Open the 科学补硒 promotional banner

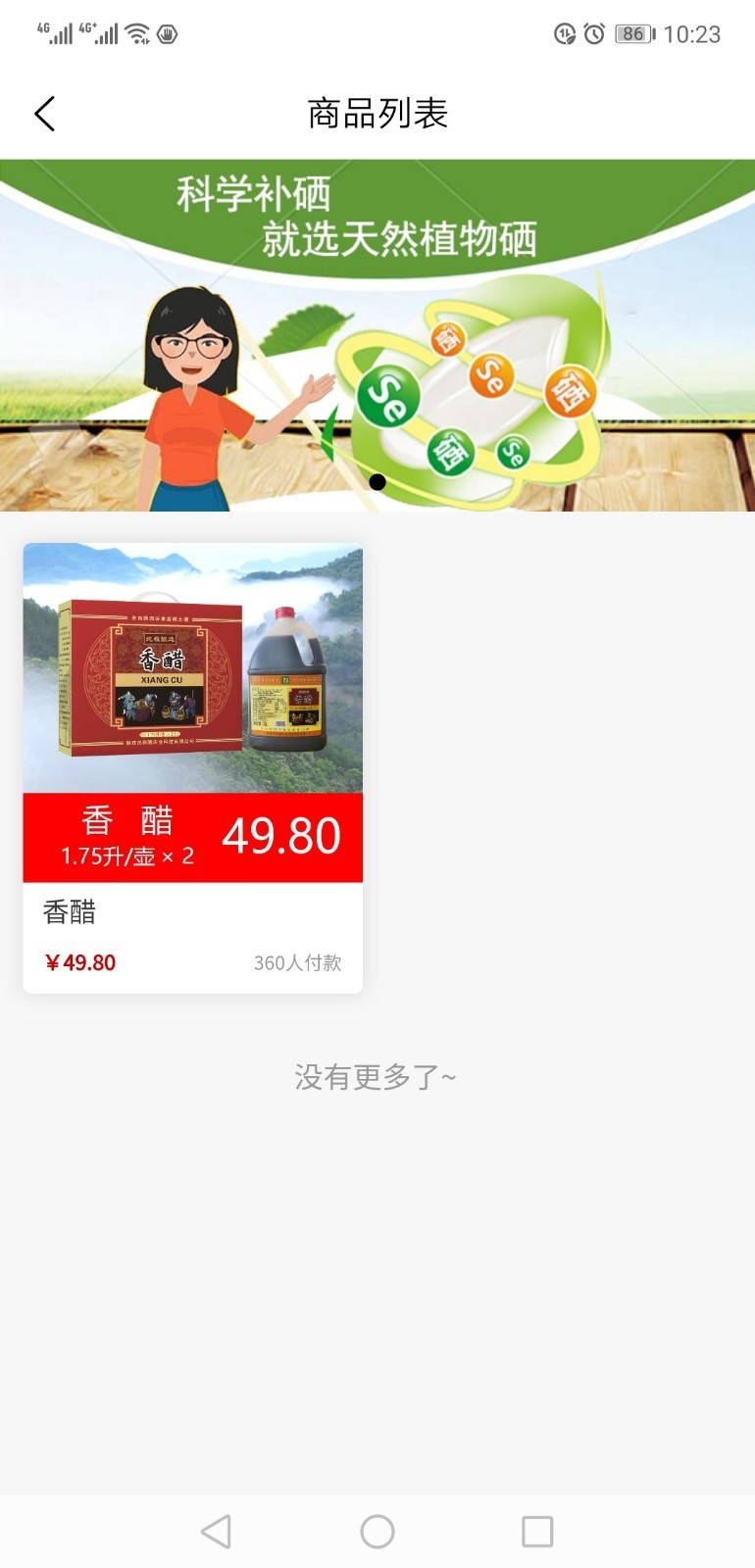tap(377, 334)
